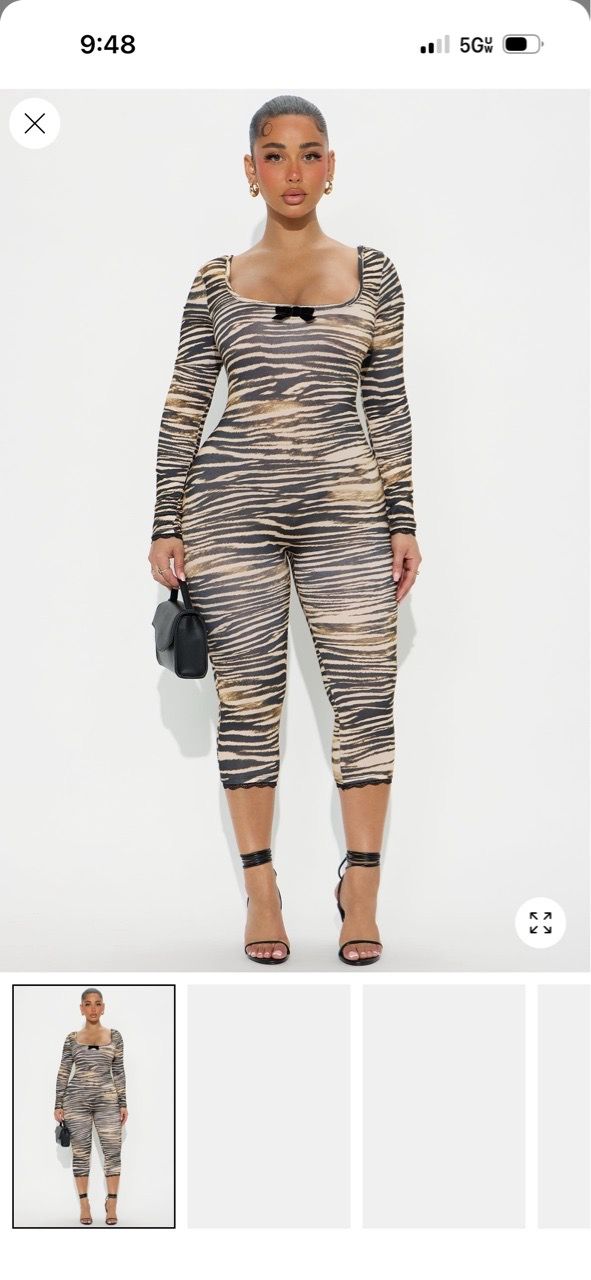Close the product image viewer
This screenshot has width=591, height=1280.
click(x=35, y=124)
